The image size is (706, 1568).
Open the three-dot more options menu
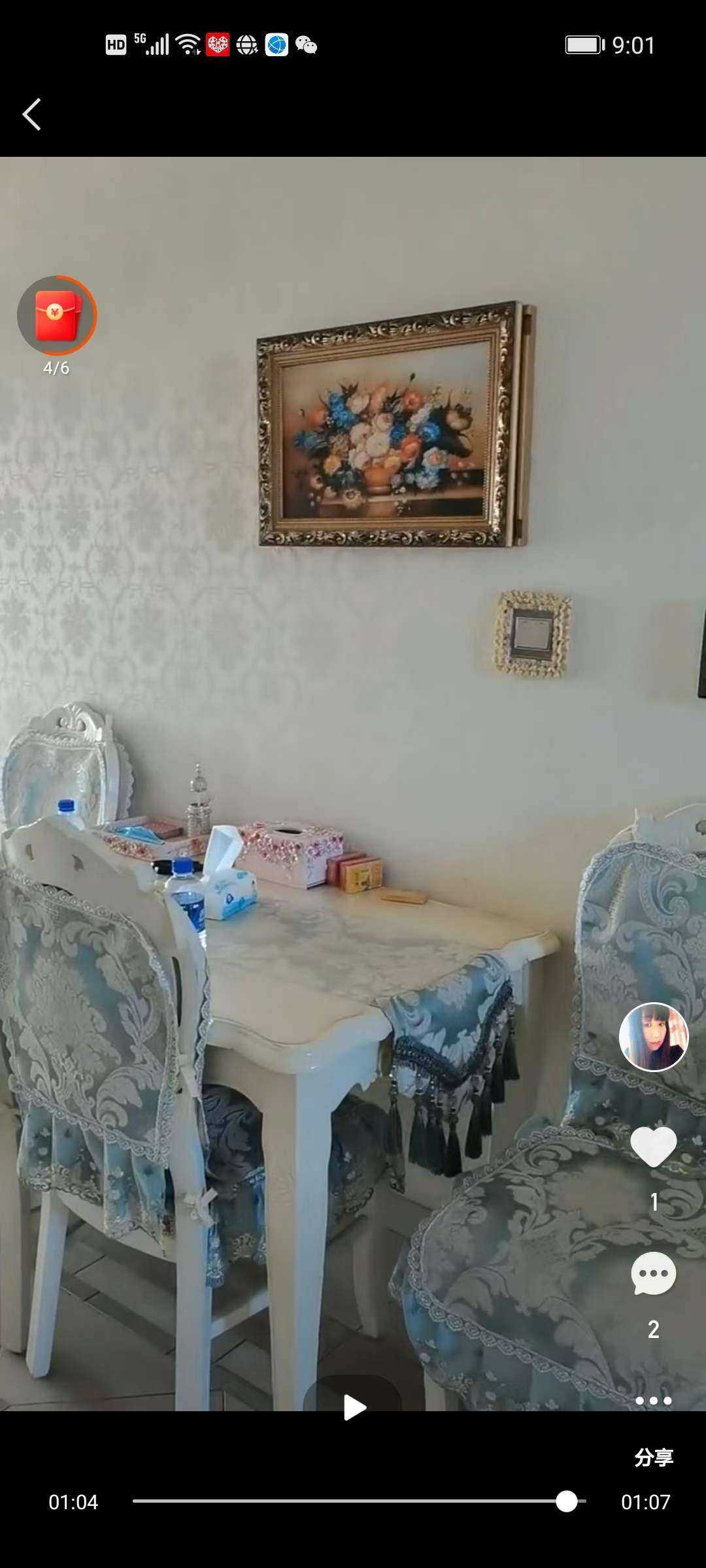(x=653, y=1401)
